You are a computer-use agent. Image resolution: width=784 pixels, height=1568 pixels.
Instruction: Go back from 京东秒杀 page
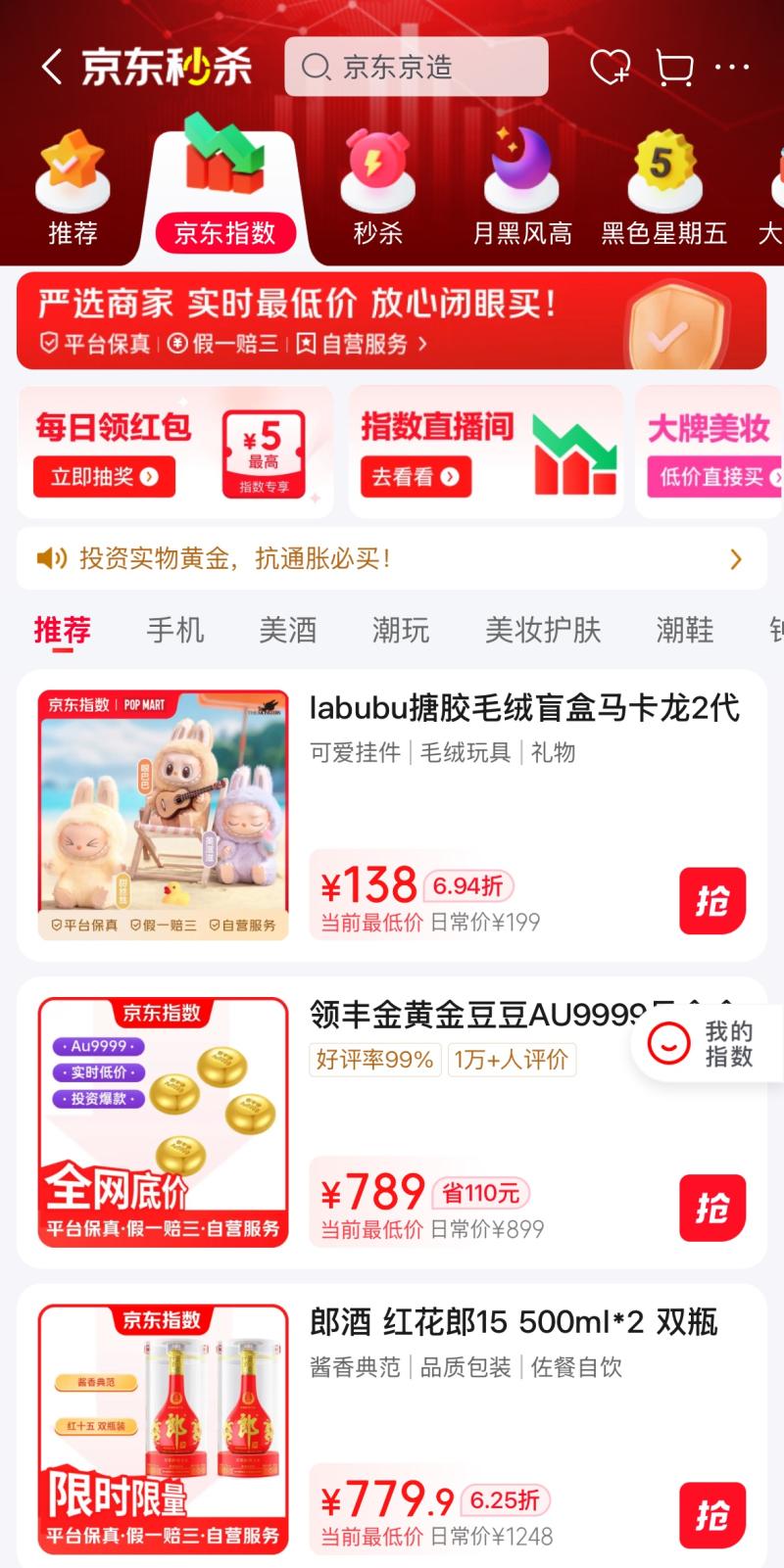(x=51, y=68)
